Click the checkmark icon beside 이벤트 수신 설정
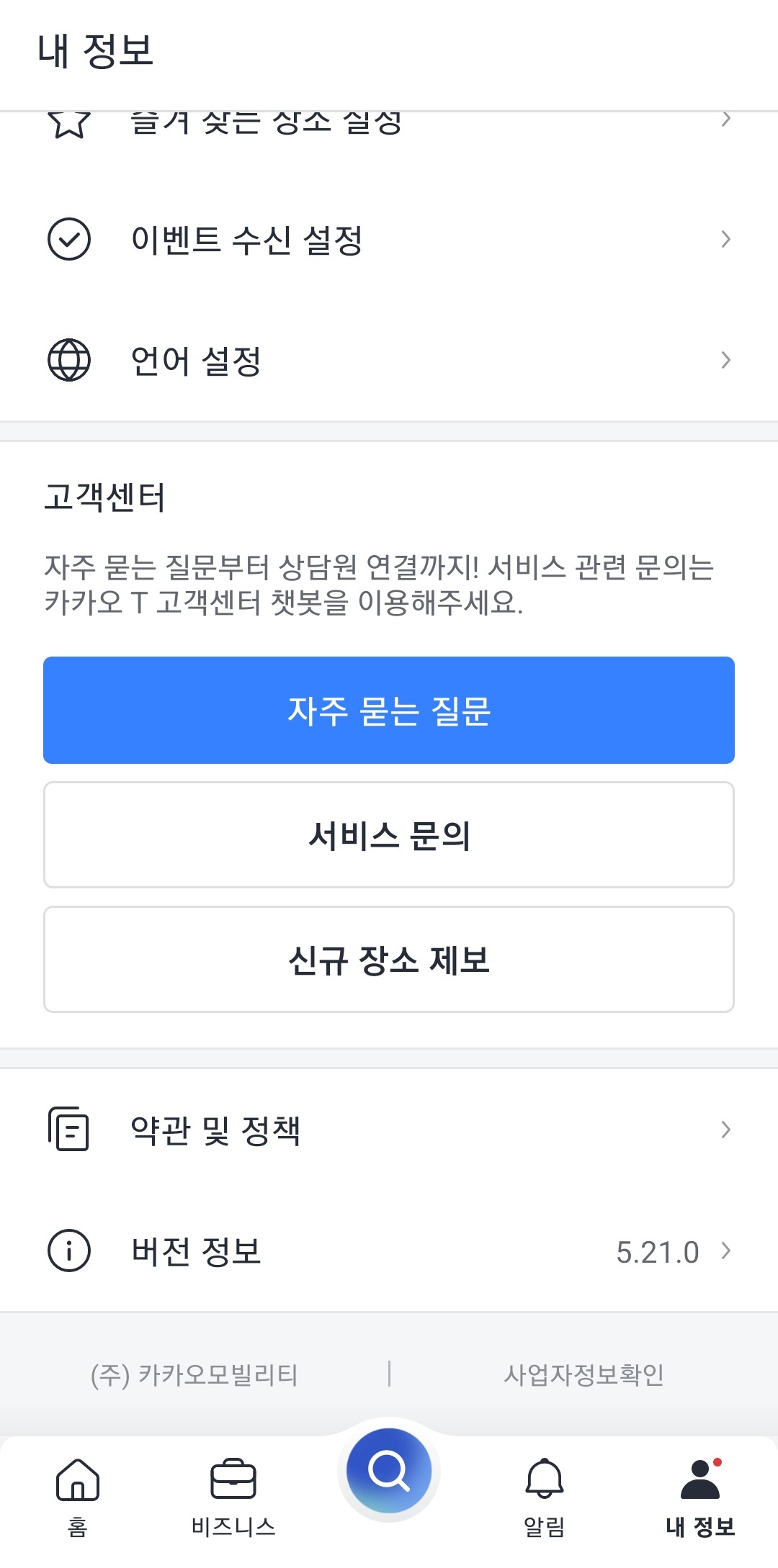778x1568 pixels. [x=68, y=238]
